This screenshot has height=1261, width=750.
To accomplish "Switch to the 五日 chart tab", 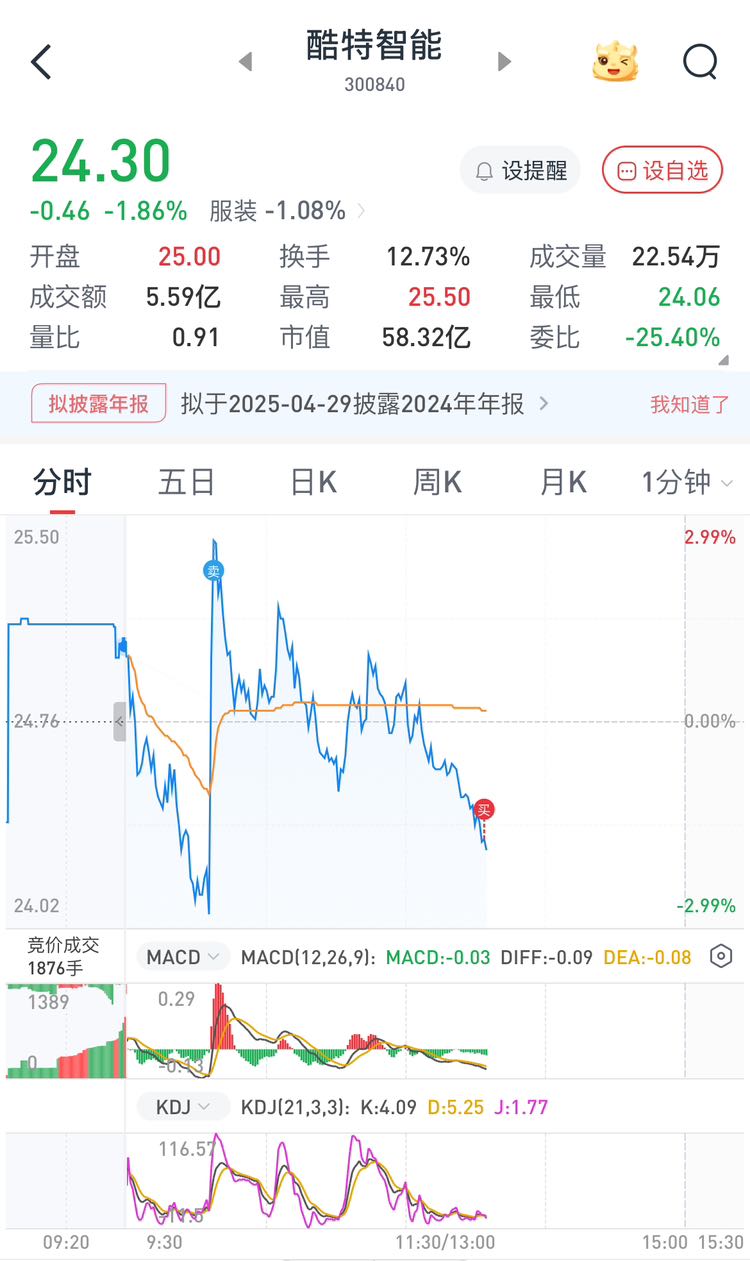I will [x=187, y=483].
